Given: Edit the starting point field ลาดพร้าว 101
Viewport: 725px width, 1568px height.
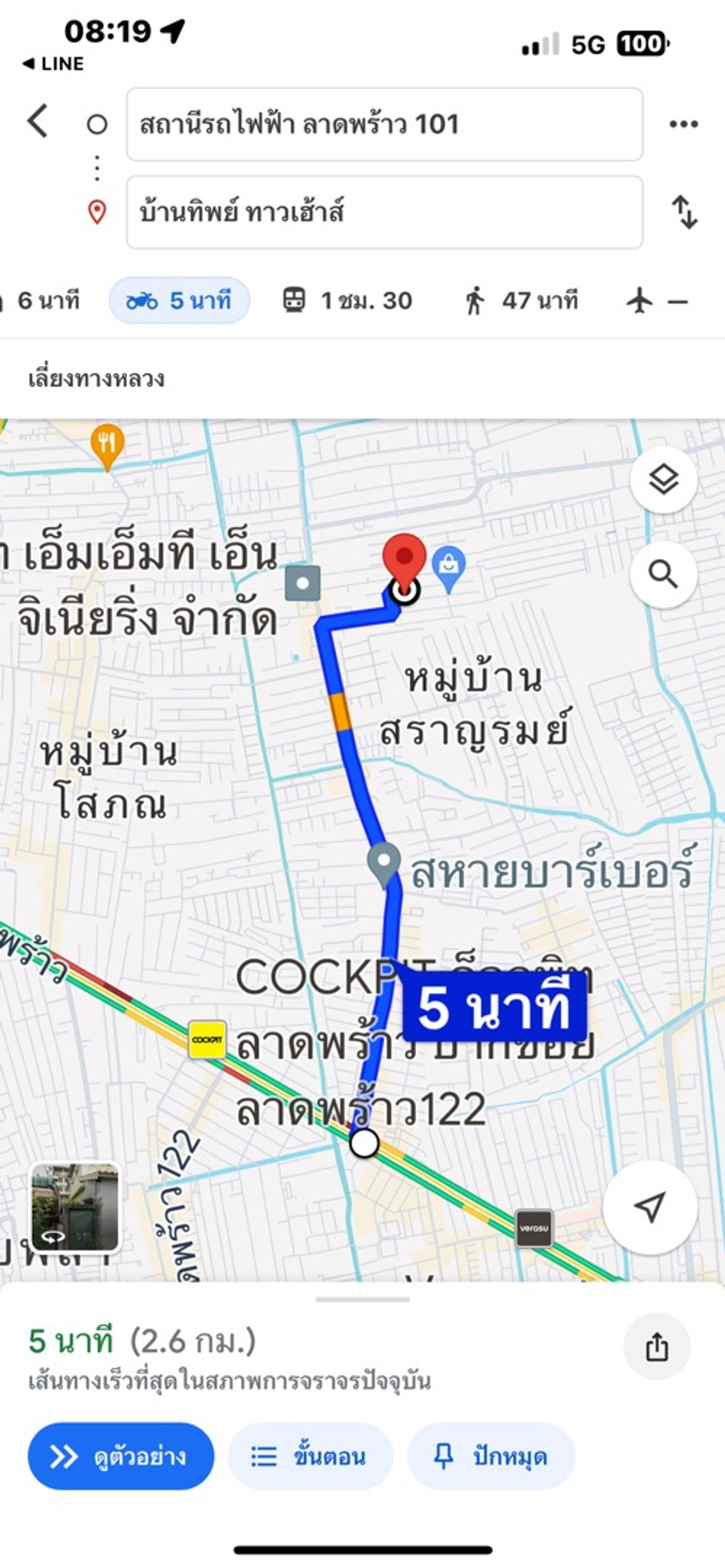Looking at the screenshot, I should 384,124.
